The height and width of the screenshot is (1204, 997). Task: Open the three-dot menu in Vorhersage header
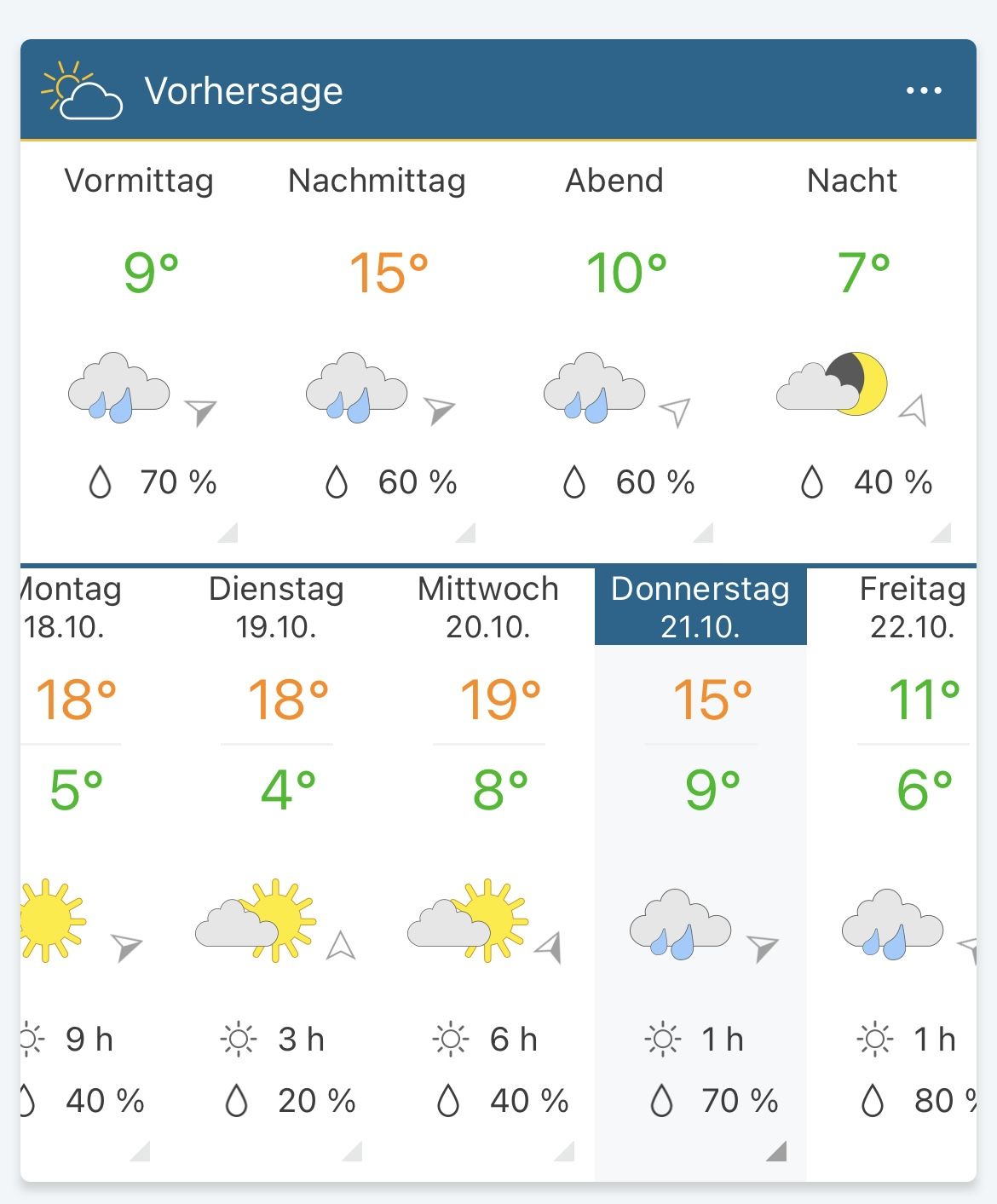pyautogui.click(x=924, y=90)
